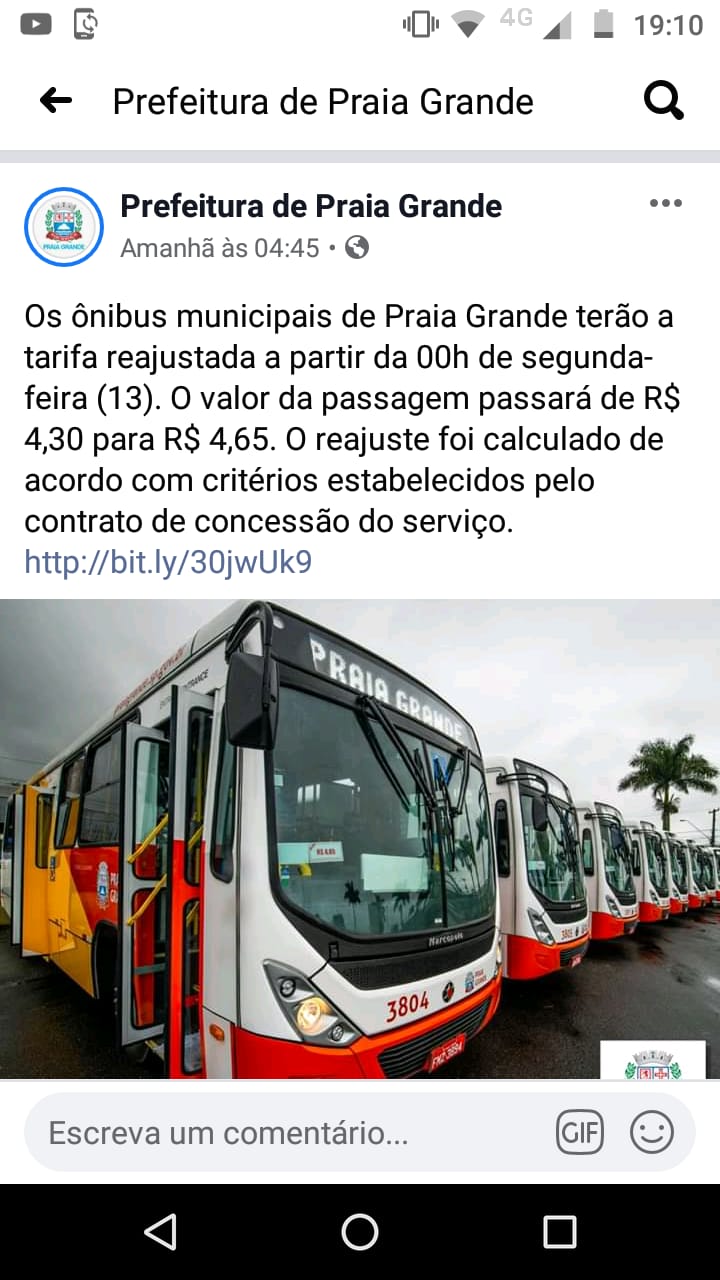This screenshot has height=1280, width=720.
Task: Open the post's three-dot options menu
Action: point(665,204)
